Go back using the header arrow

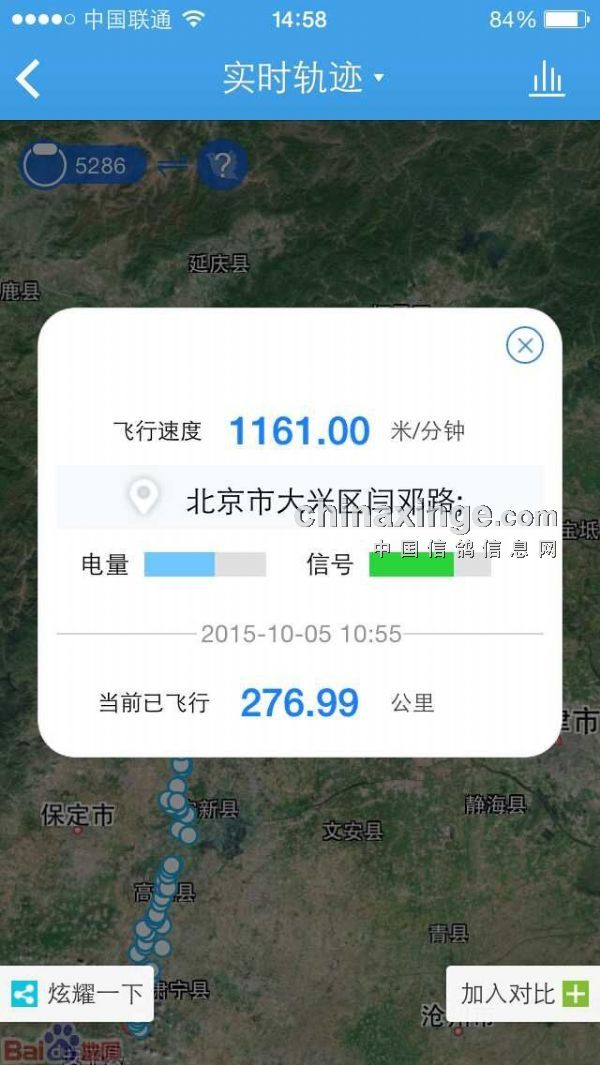pos(29,79)
